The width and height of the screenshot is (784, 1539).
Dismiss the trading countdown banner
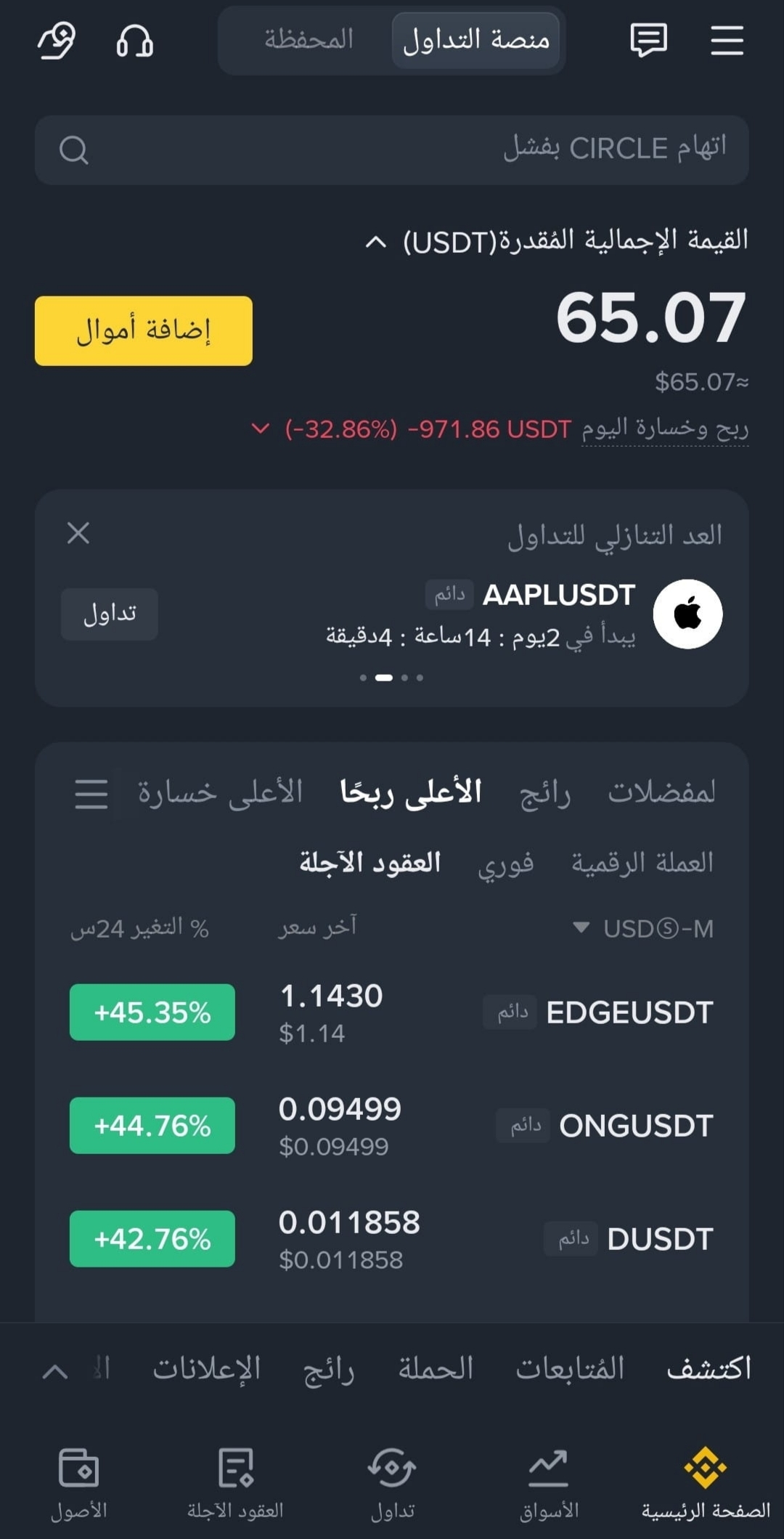click(x=78, y=533)
